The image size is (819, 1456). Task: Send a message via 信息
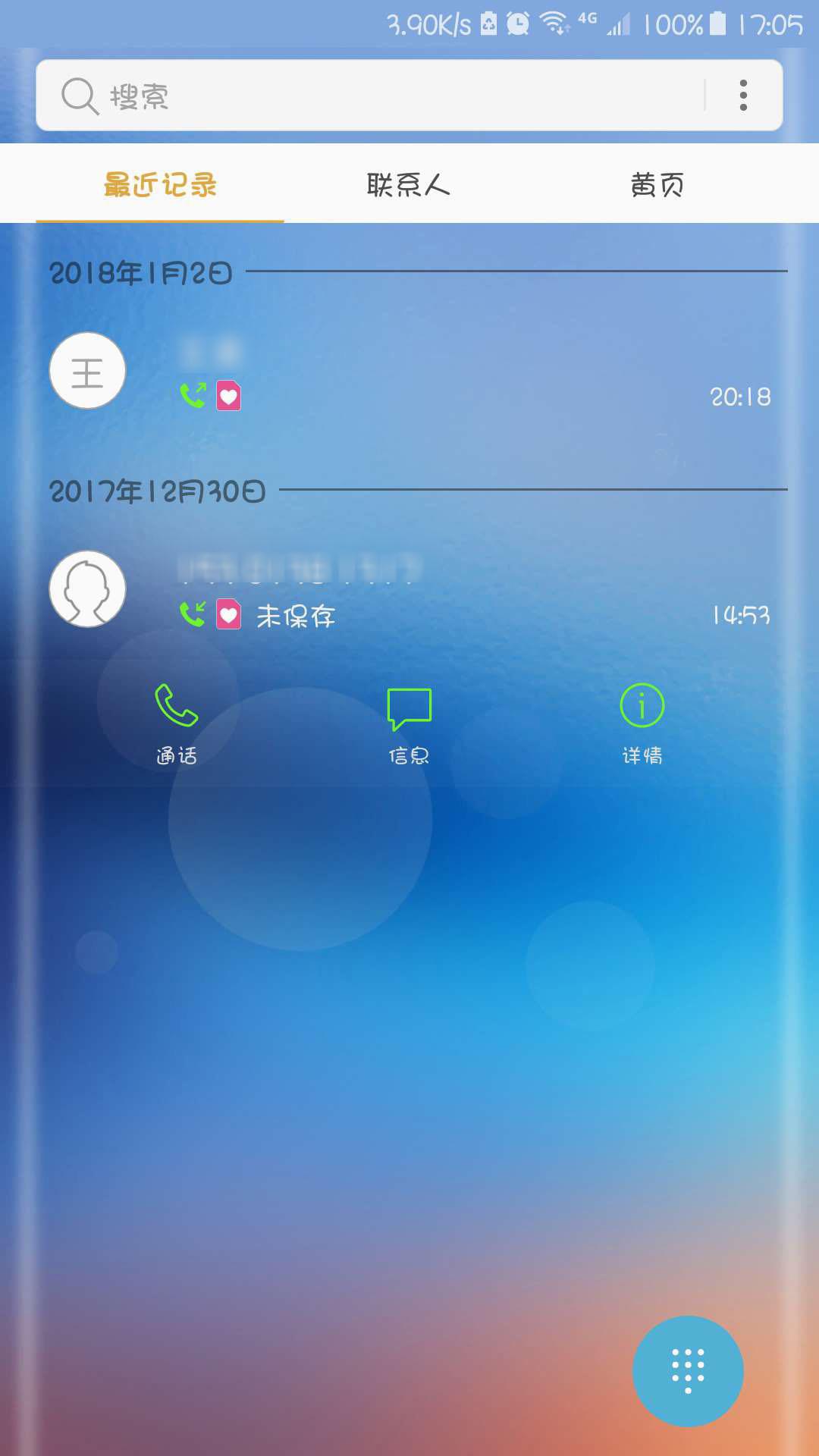[x=409, y=723]
